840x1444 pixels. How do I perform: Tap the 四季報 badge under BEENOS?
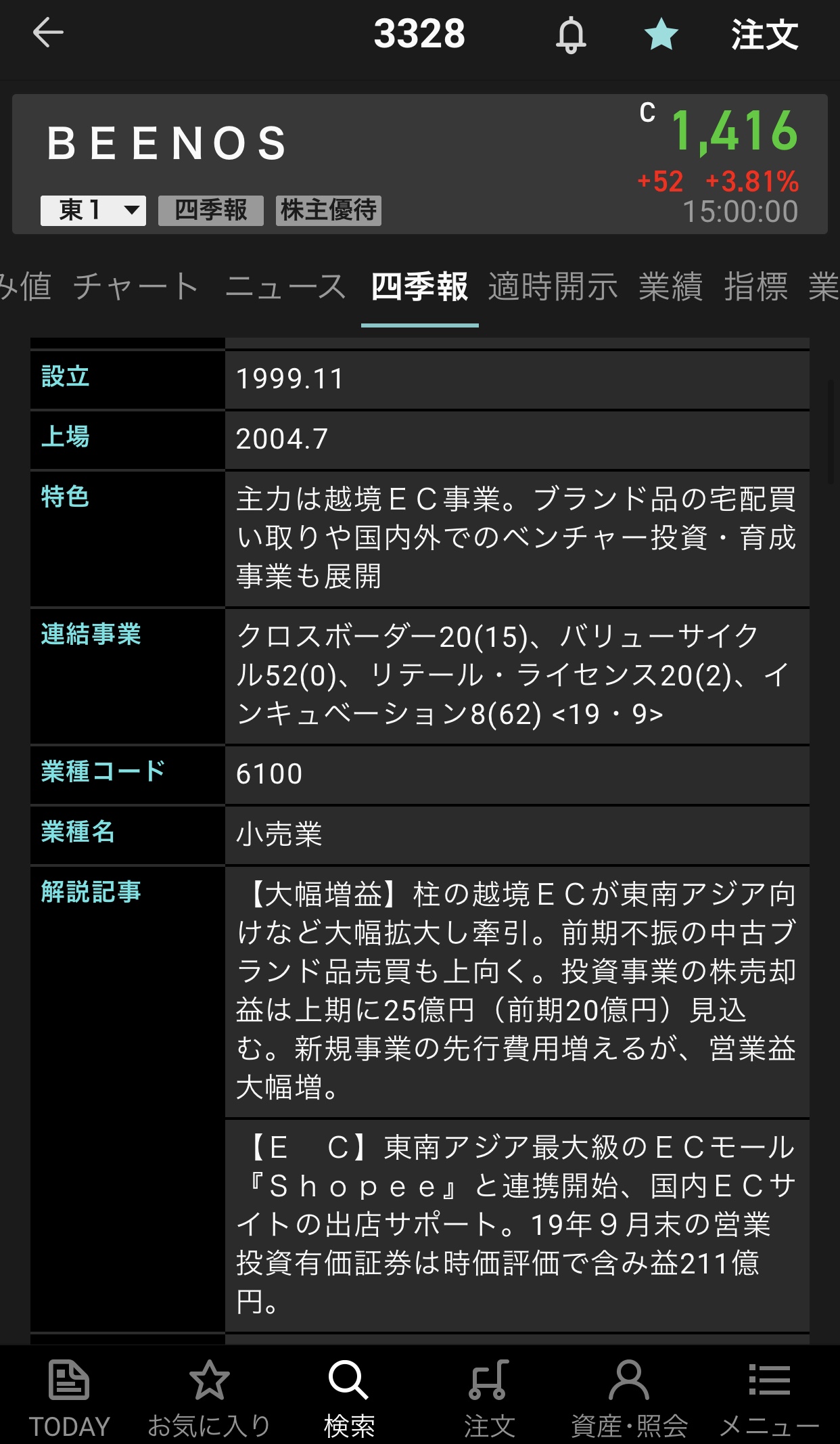[211, 210]
